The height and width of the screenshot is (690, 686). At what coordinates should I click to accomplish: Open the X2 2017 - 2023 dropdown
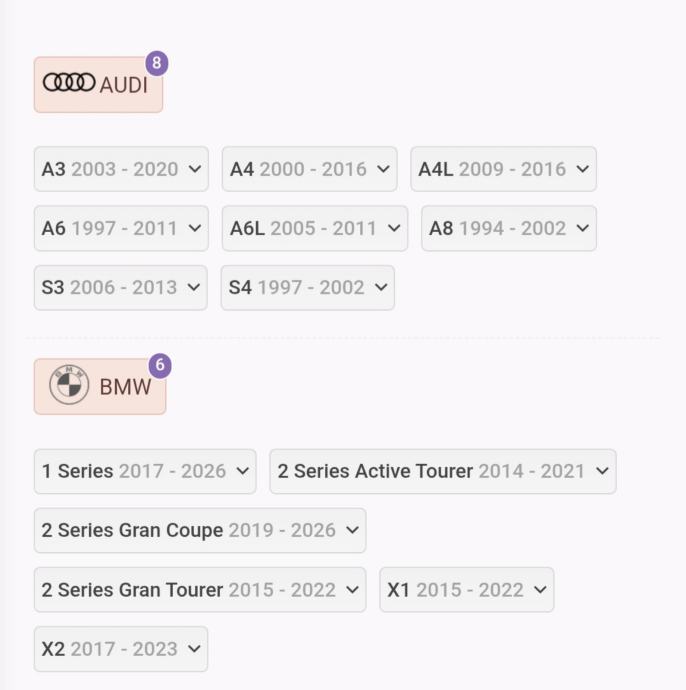pyautogui.click(x=121, y=648)
